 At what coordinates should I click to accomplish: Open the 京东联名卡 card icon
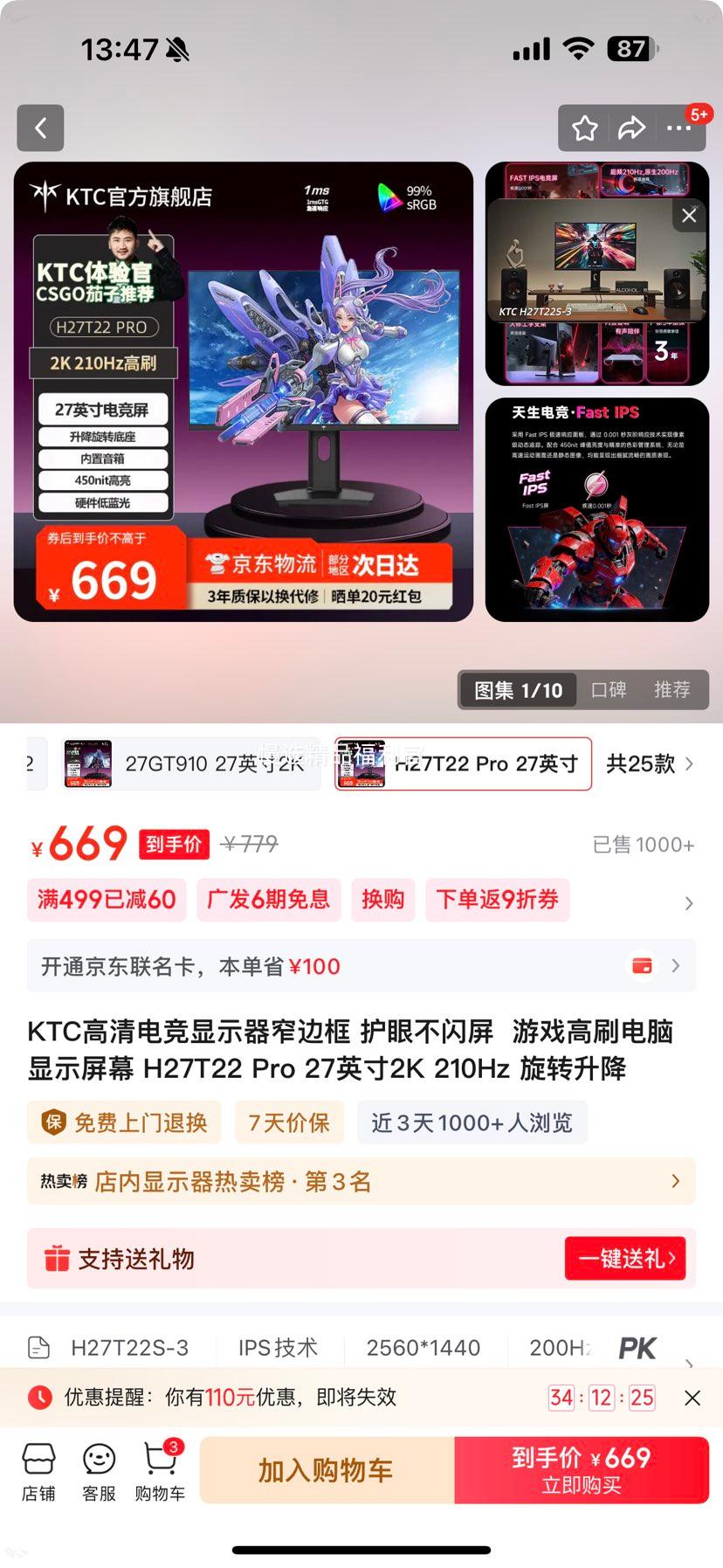tap(643, 966)
